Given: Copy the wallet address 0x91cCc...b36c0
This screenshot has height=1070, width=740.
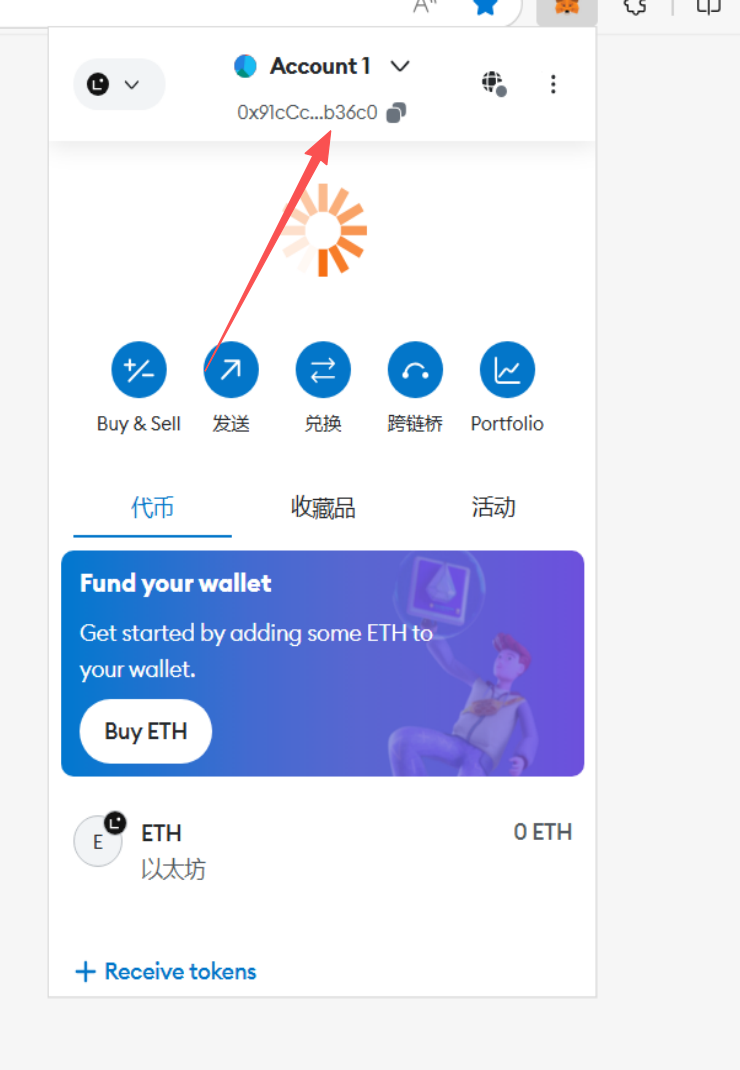Looking at the screenshot, I should 396,112.
